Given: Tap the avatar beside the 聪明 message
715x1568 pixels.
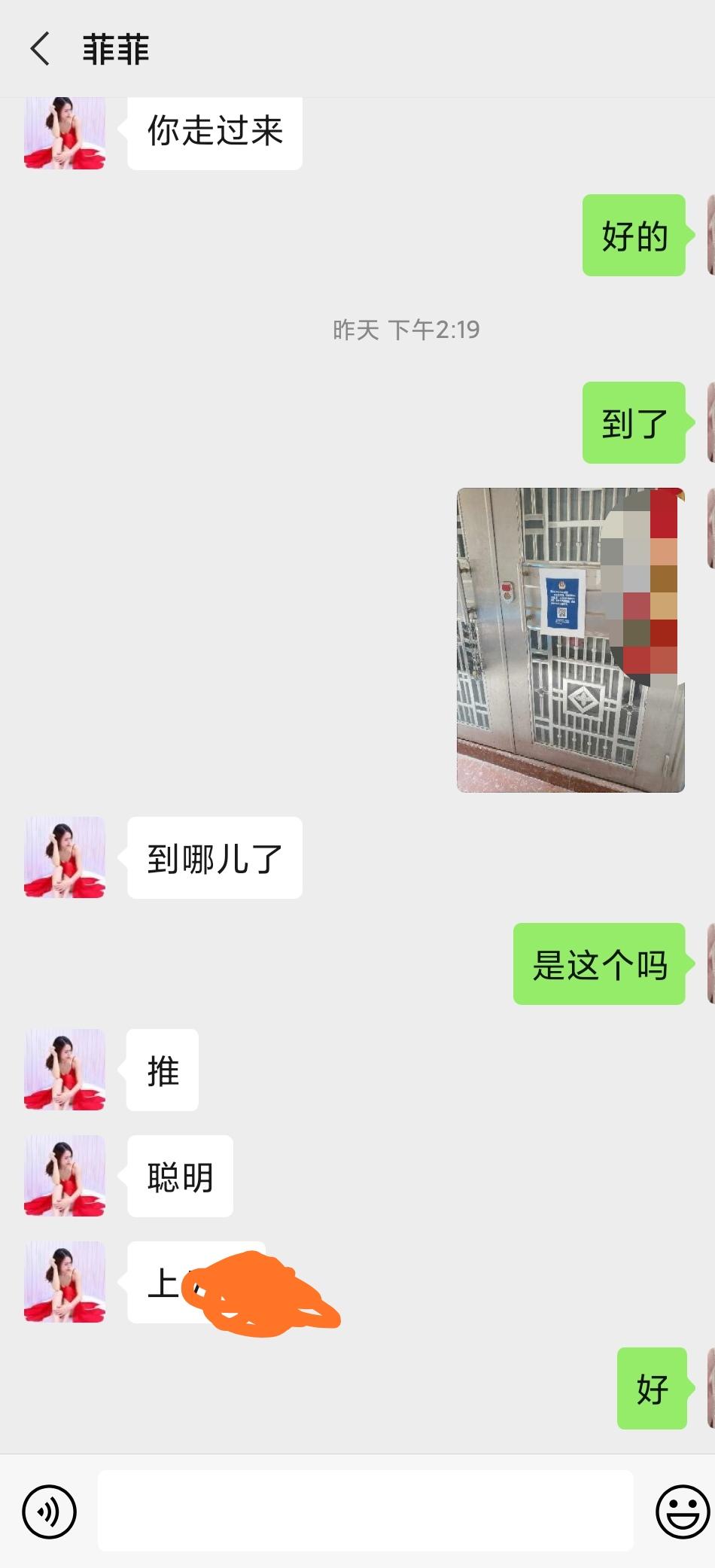Looking at the screenshot, I should tap(64, 1177).
